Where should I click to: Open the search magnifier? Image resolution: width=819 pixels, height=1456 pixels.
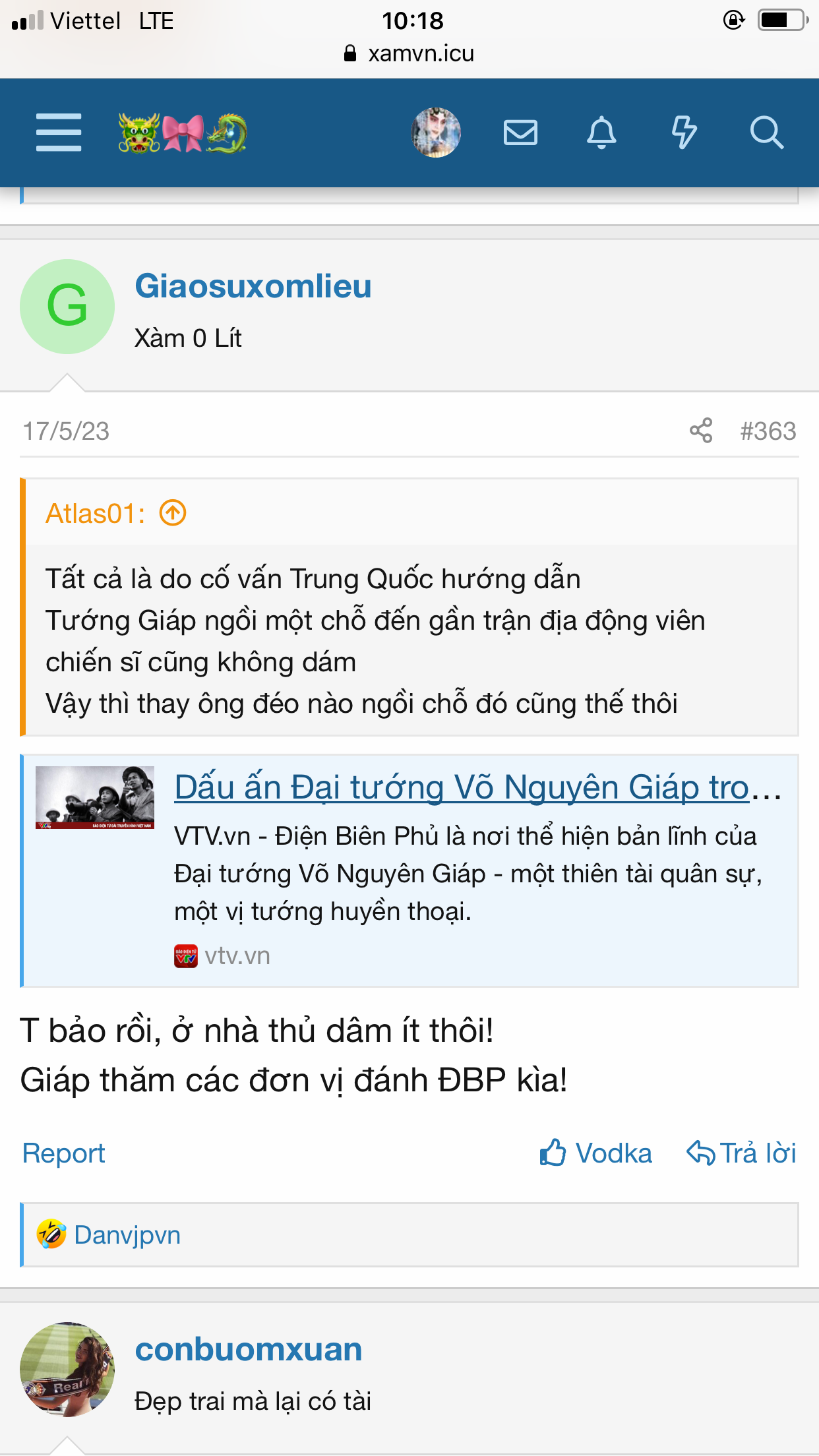click(x=766, y=133)
